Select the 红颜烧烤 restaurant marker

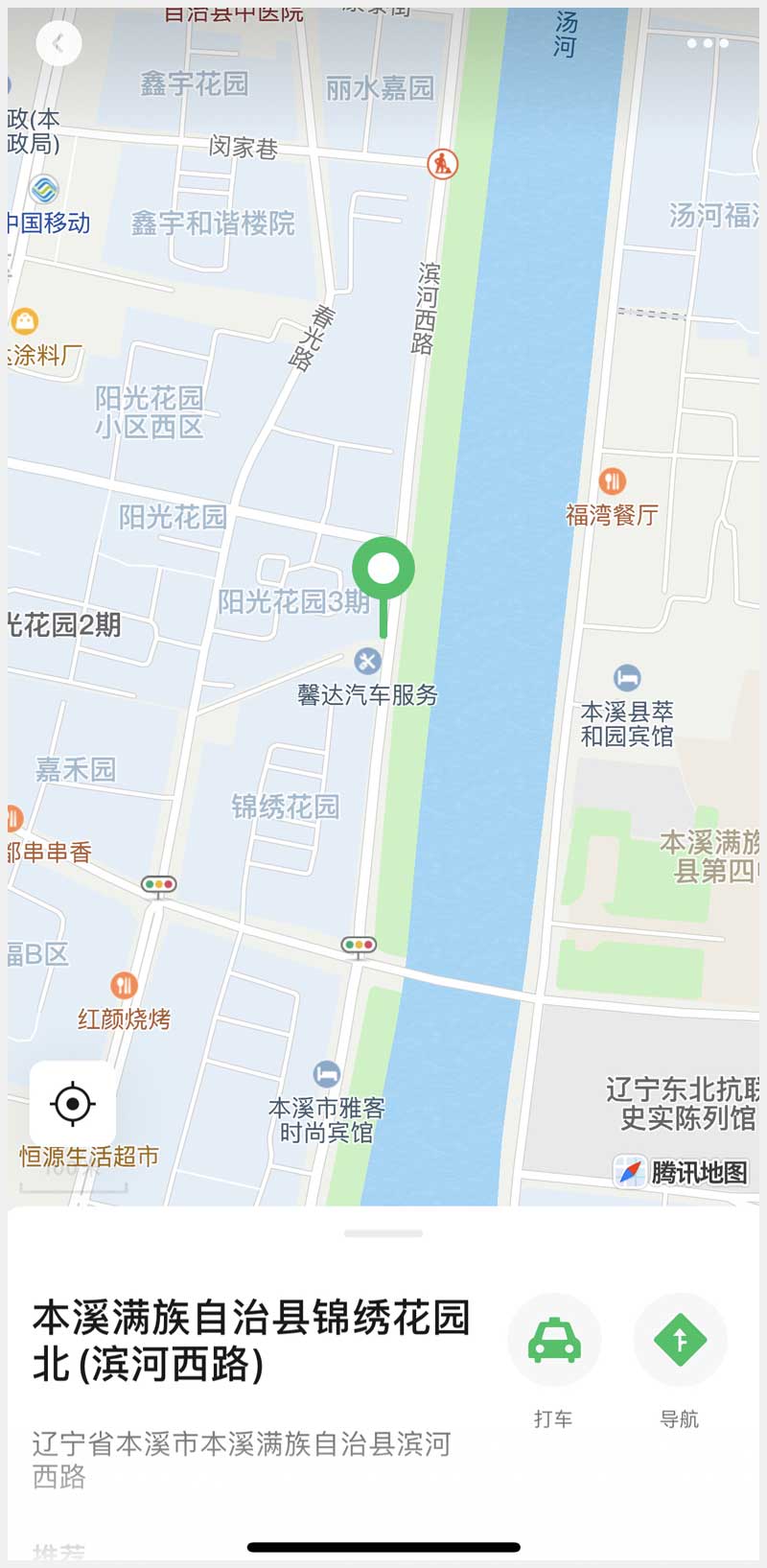tap(125, 985)
